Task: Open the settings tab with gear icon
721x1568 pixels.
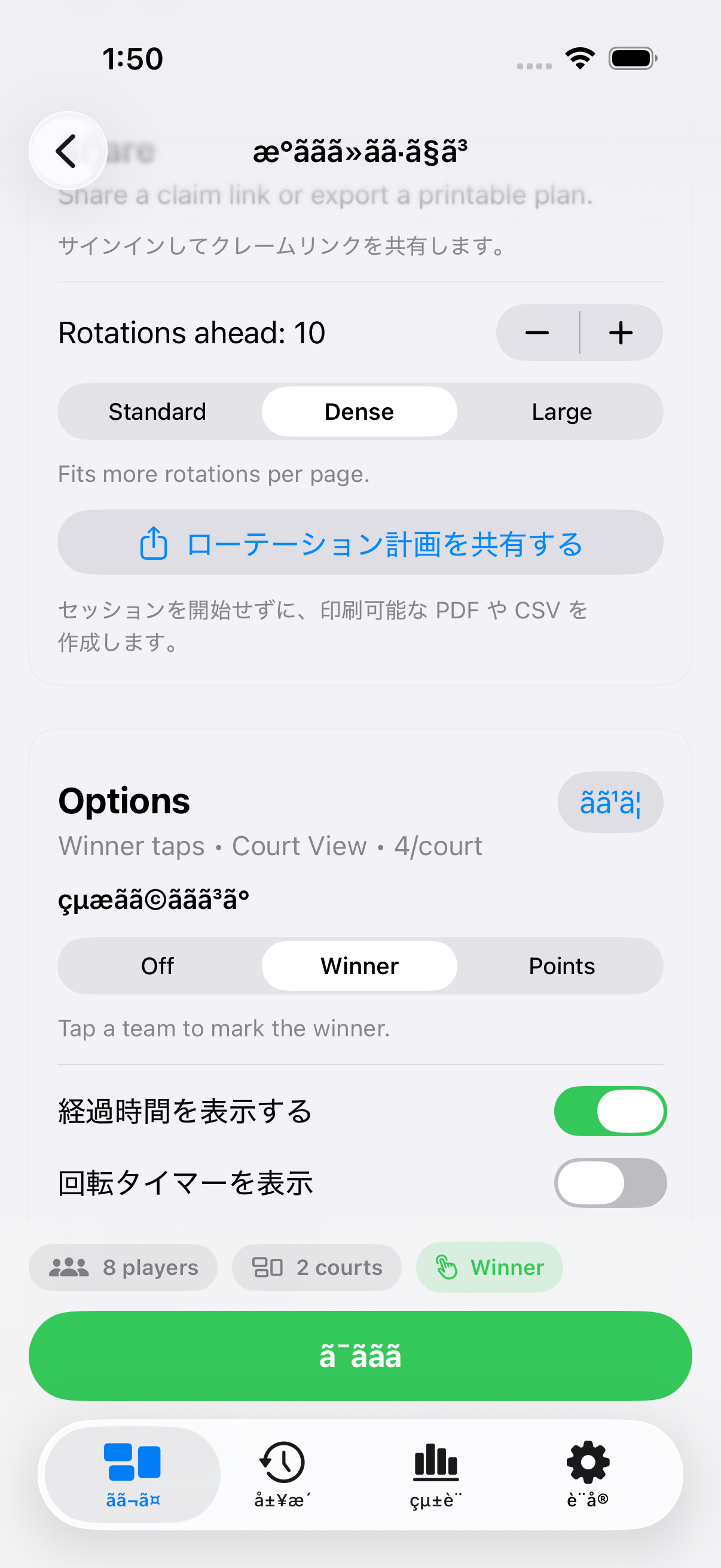Action: [x=588, y=1473]
